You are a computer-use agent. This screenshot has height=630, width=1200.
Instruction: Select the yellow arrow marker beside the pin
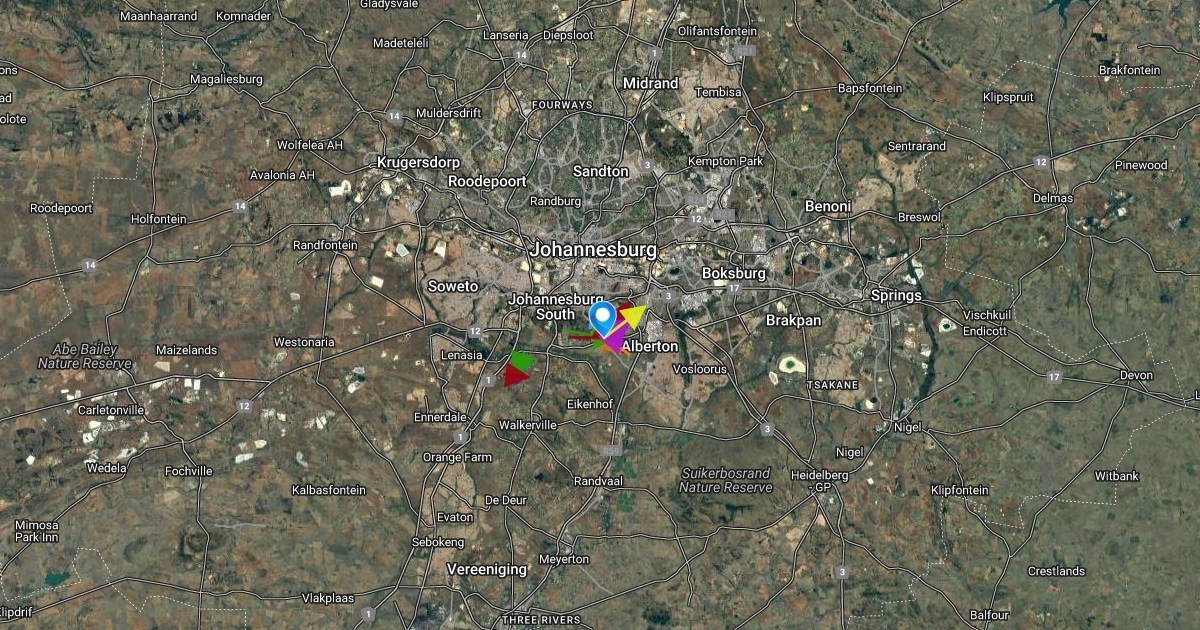tap(633, 317)
